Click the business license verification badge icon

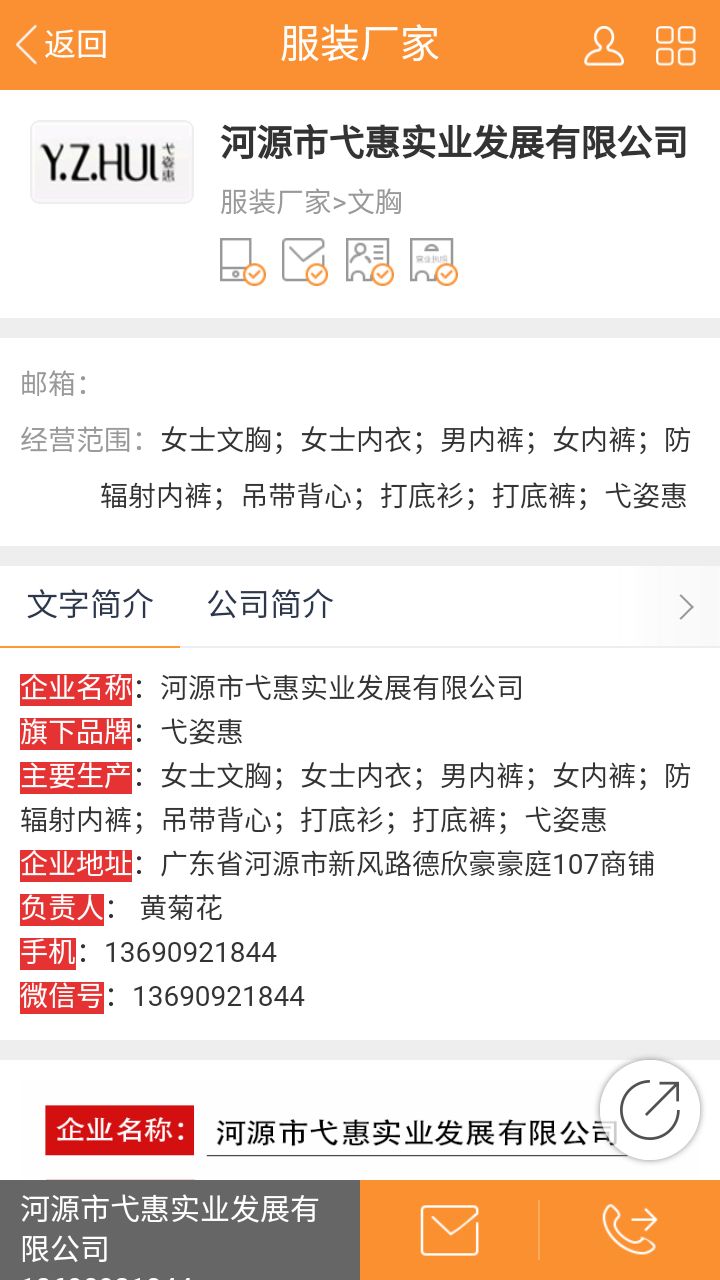[432, 258]
